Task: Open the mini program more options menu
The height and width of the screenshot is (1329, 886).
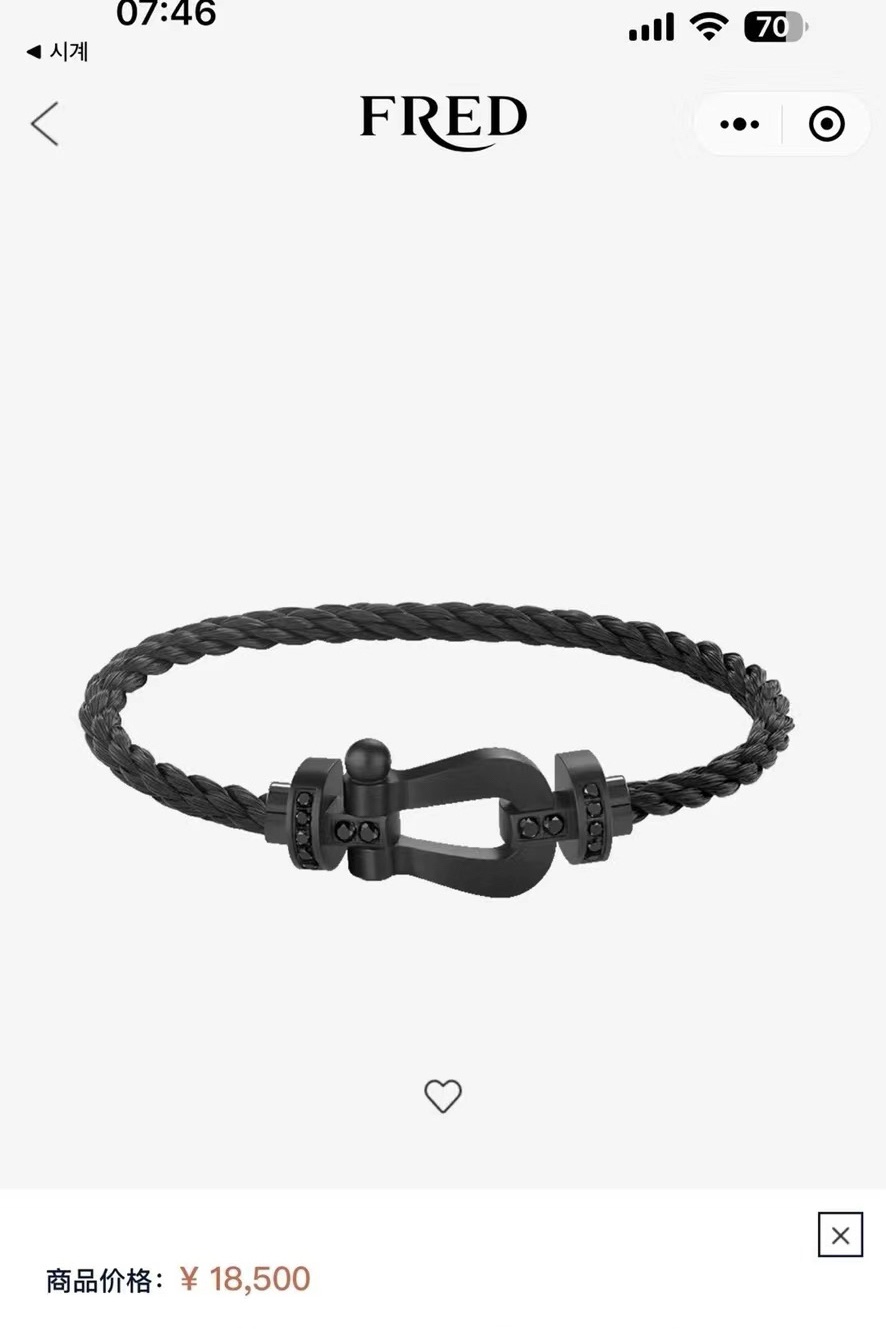Action: 739,124
